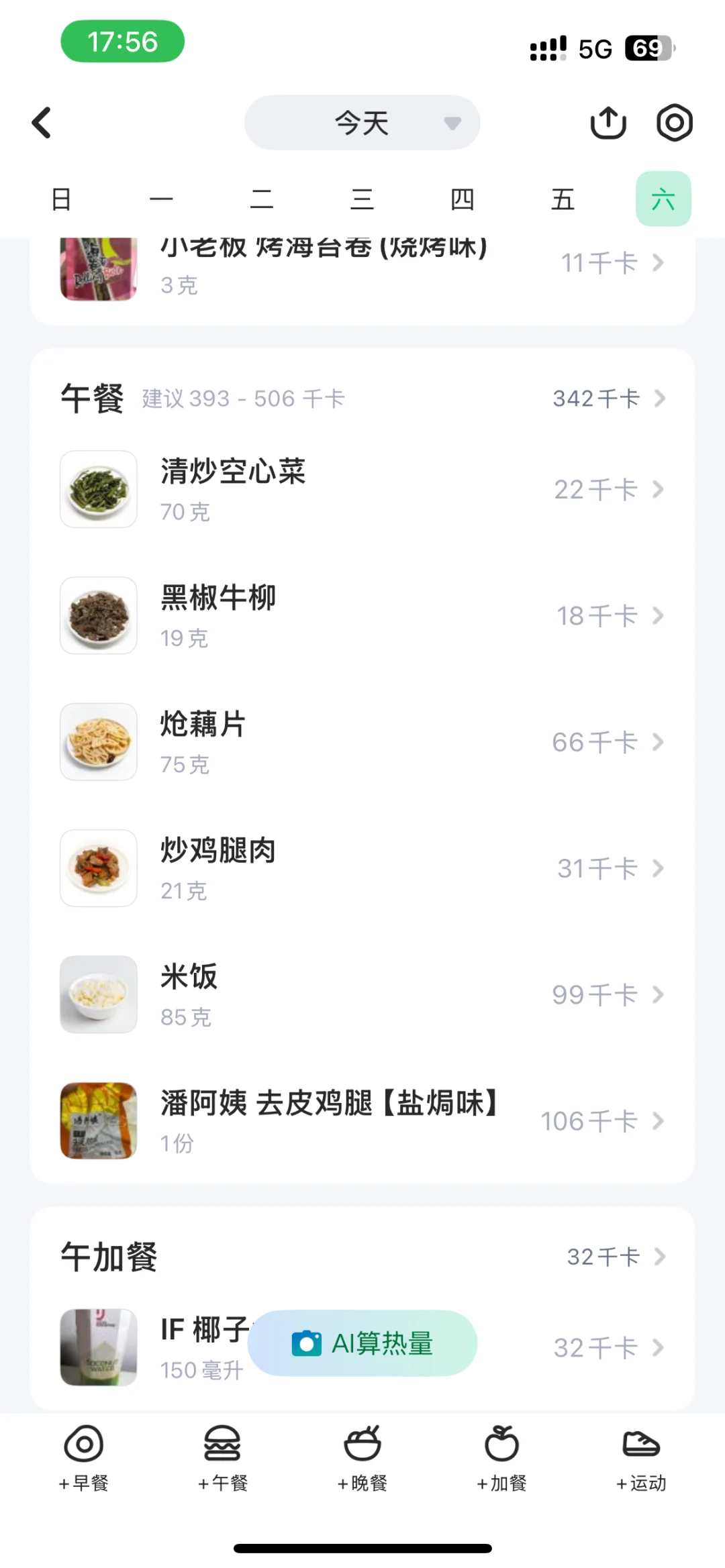Go back using the back arrow
725x1568 pixels.
42,123
